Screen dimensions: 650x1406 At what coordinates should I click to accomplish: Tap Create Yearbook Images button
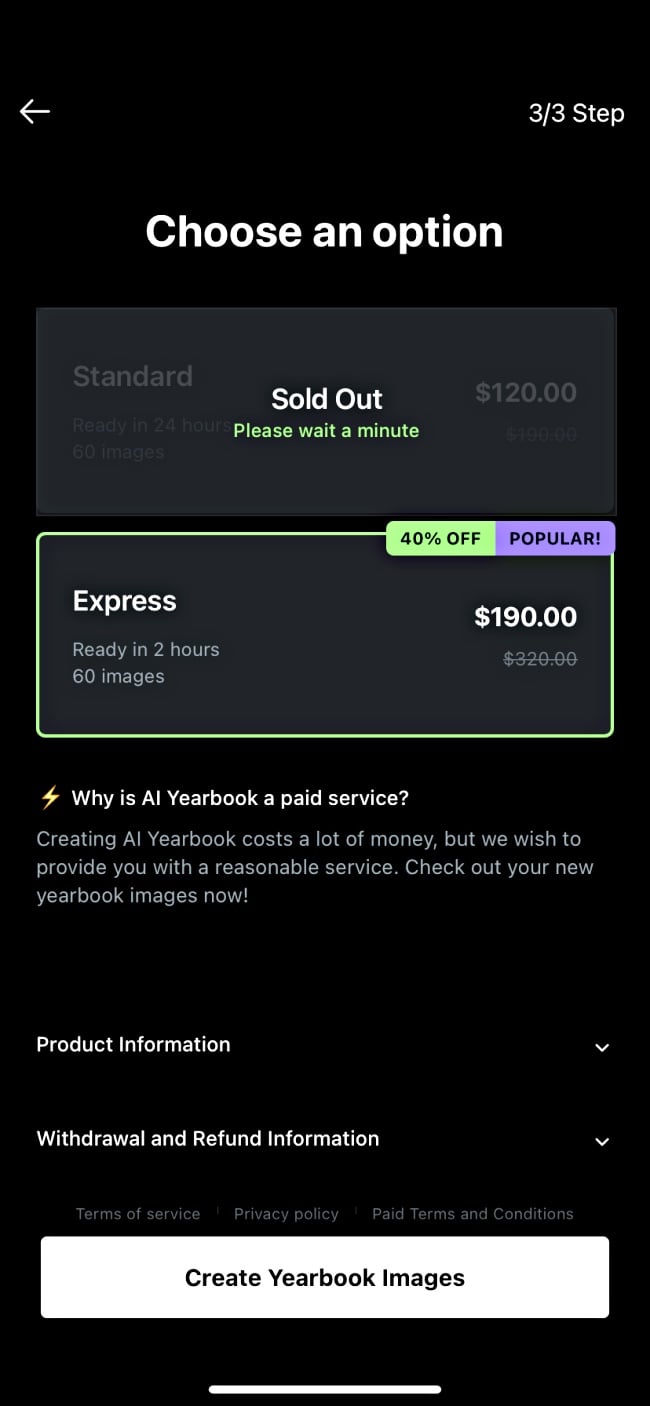click(x=324, y=1277)
